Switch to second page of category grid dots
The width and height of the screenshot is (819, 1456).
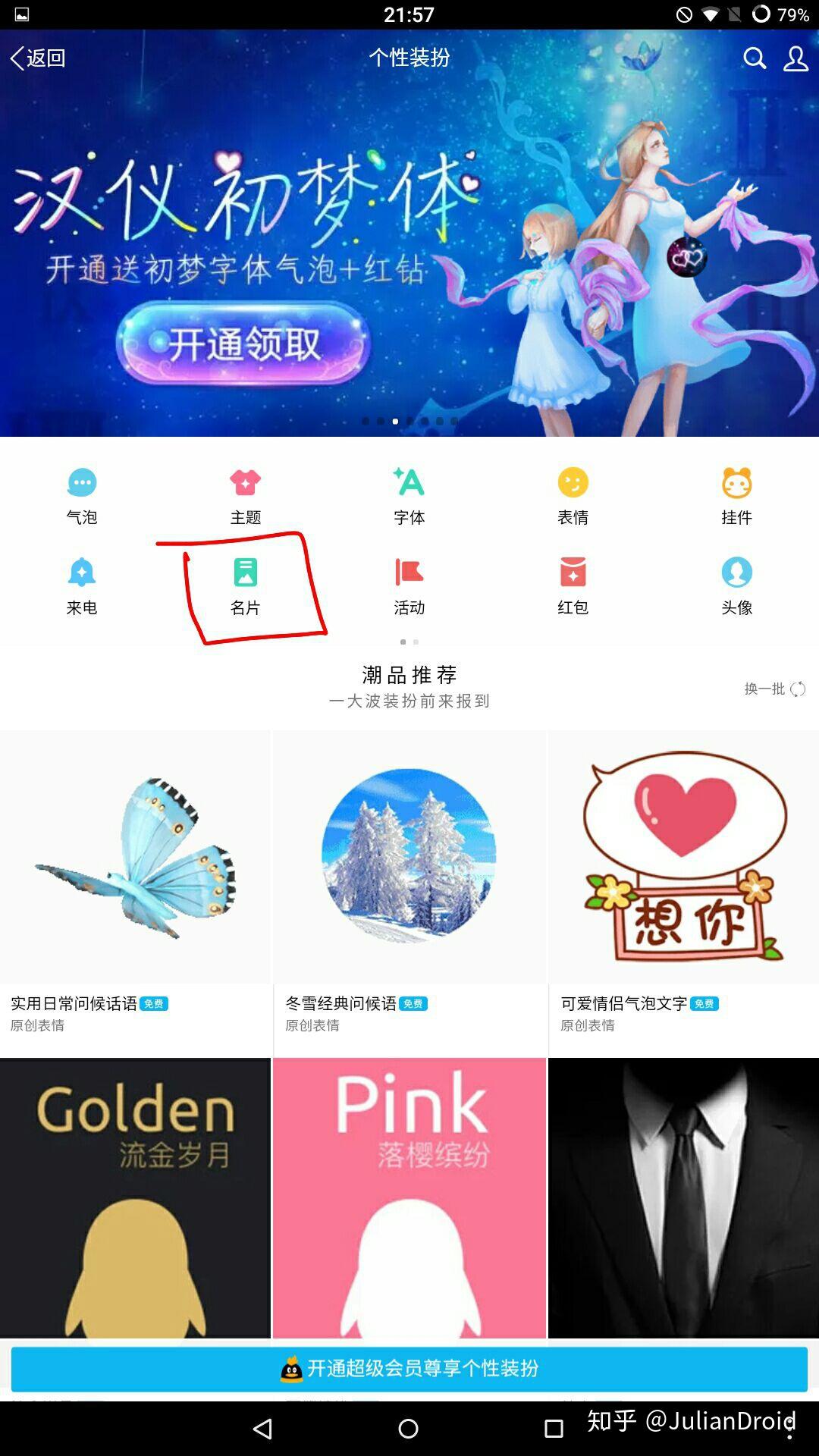(416, 642)
